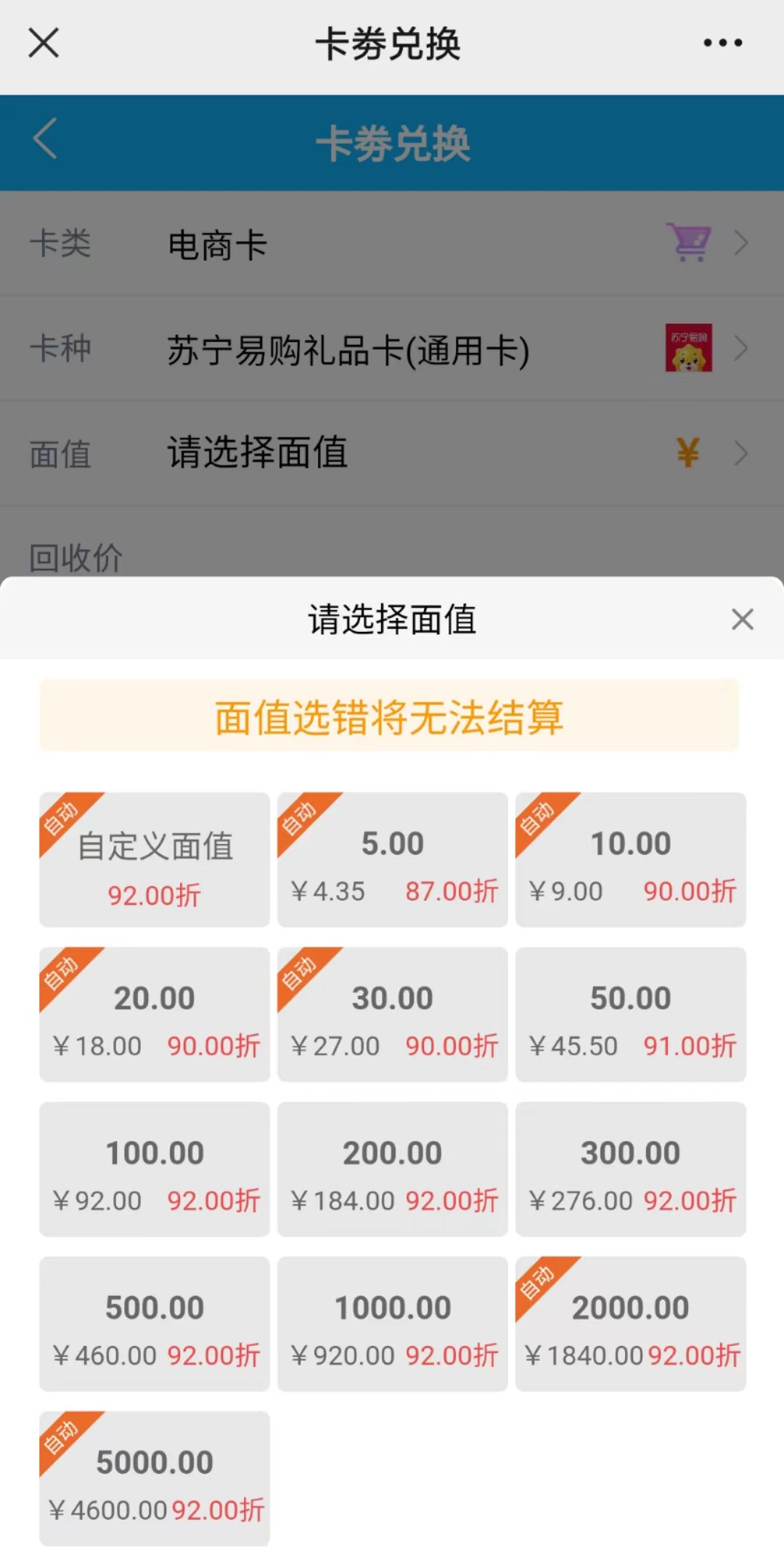Choose the 300.00 face value
Screen dimensions: 784x1561
pos(631,1169)
